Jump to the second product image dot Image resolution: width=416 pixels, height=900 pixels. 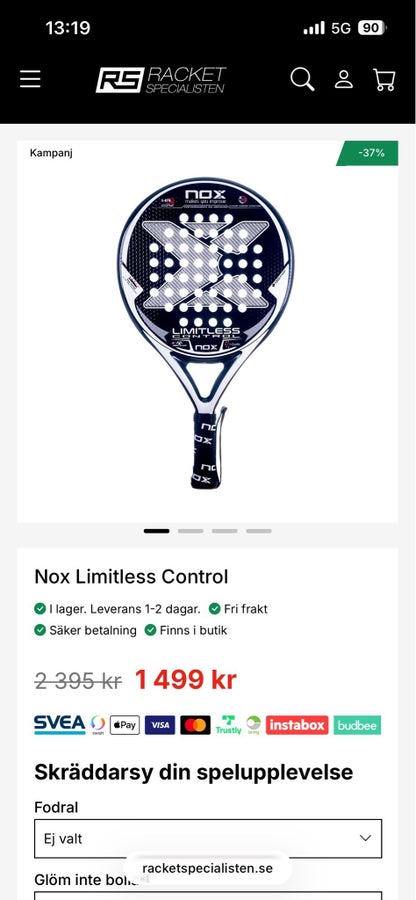coord(190,531)
